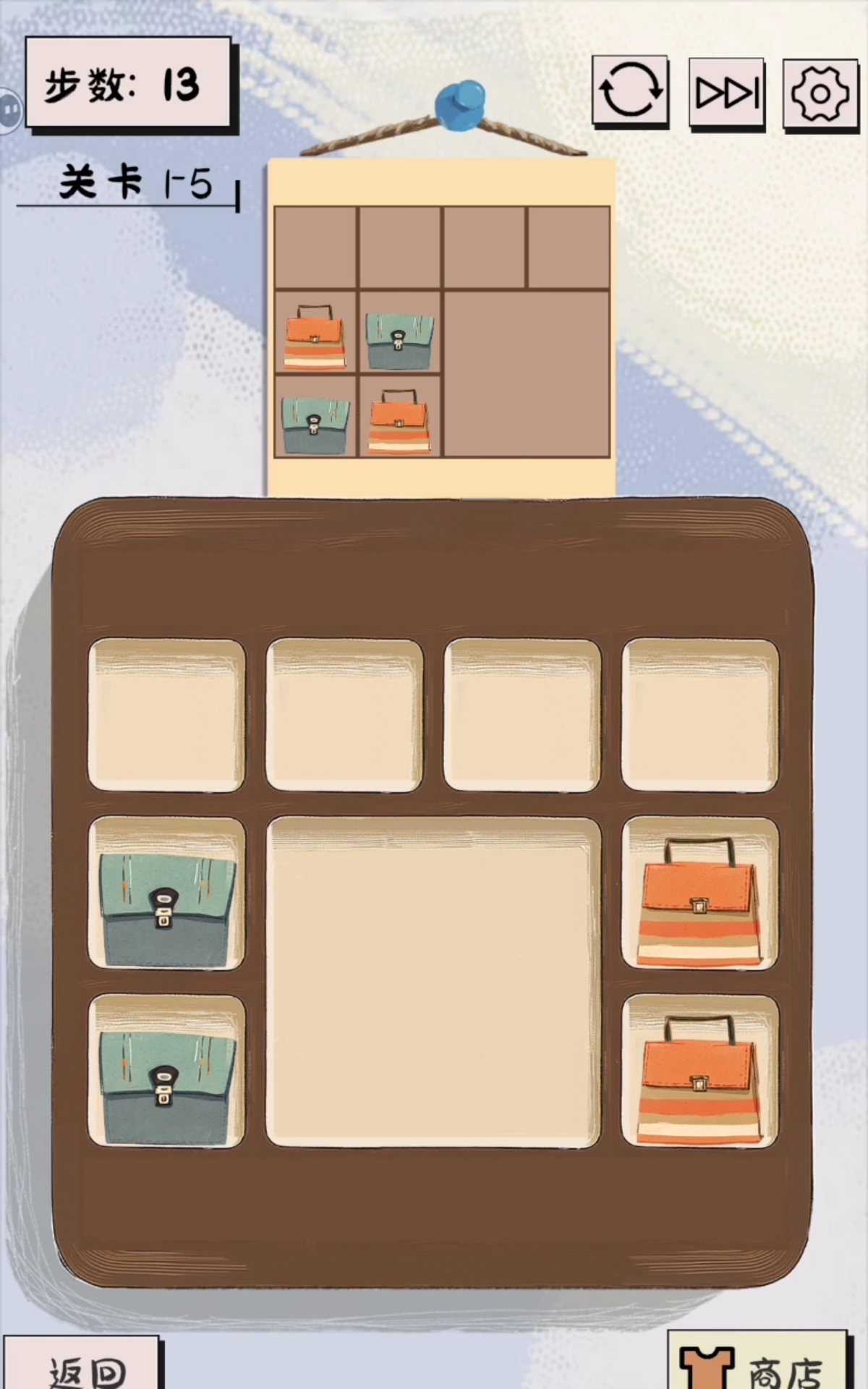Tap the large empty square tile

[x=434, y=982]
